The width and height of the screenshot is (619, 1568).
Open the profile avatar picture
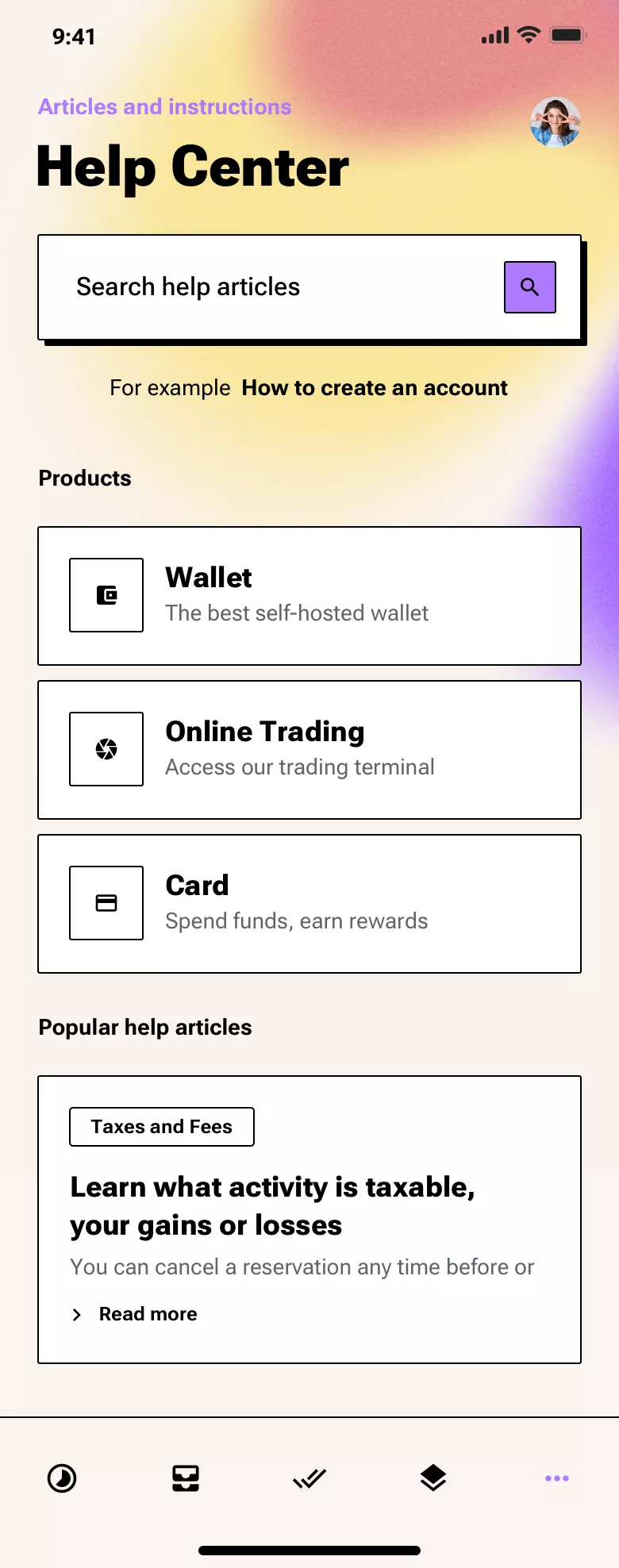pyautogui.click(x=556, y=122)
